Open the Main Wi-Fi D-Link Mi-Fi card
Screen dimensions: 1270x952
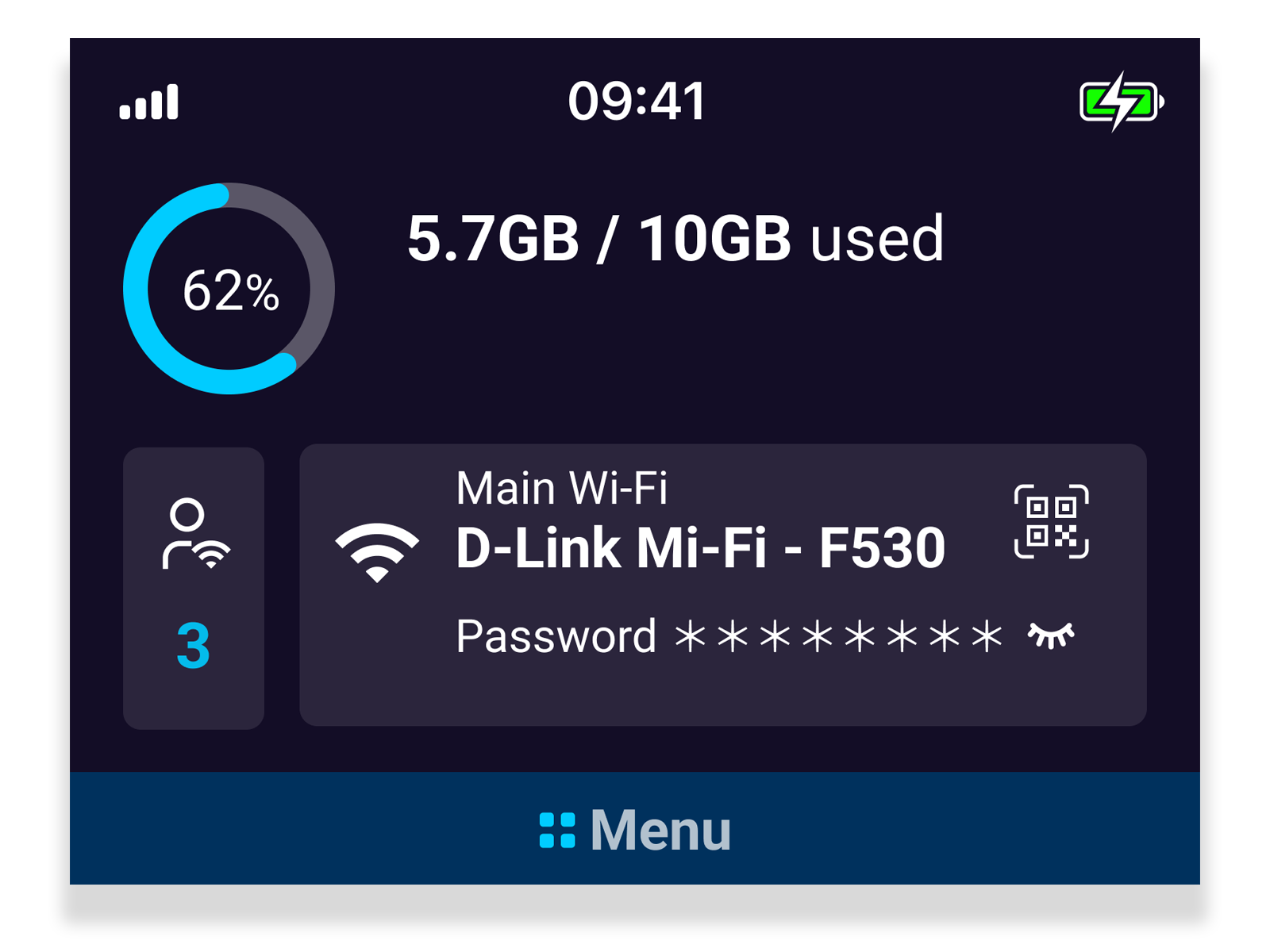pyautogui.click(x=698, y=549)
